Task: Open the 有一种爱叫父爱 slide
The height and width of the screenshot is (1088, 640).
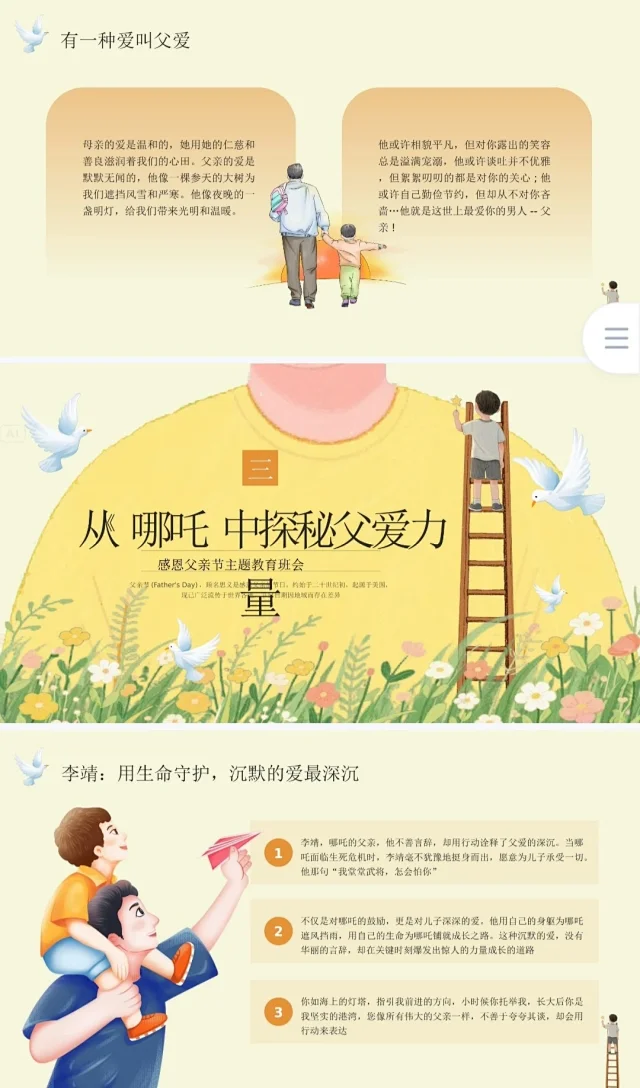Action: tap(320, 180)
